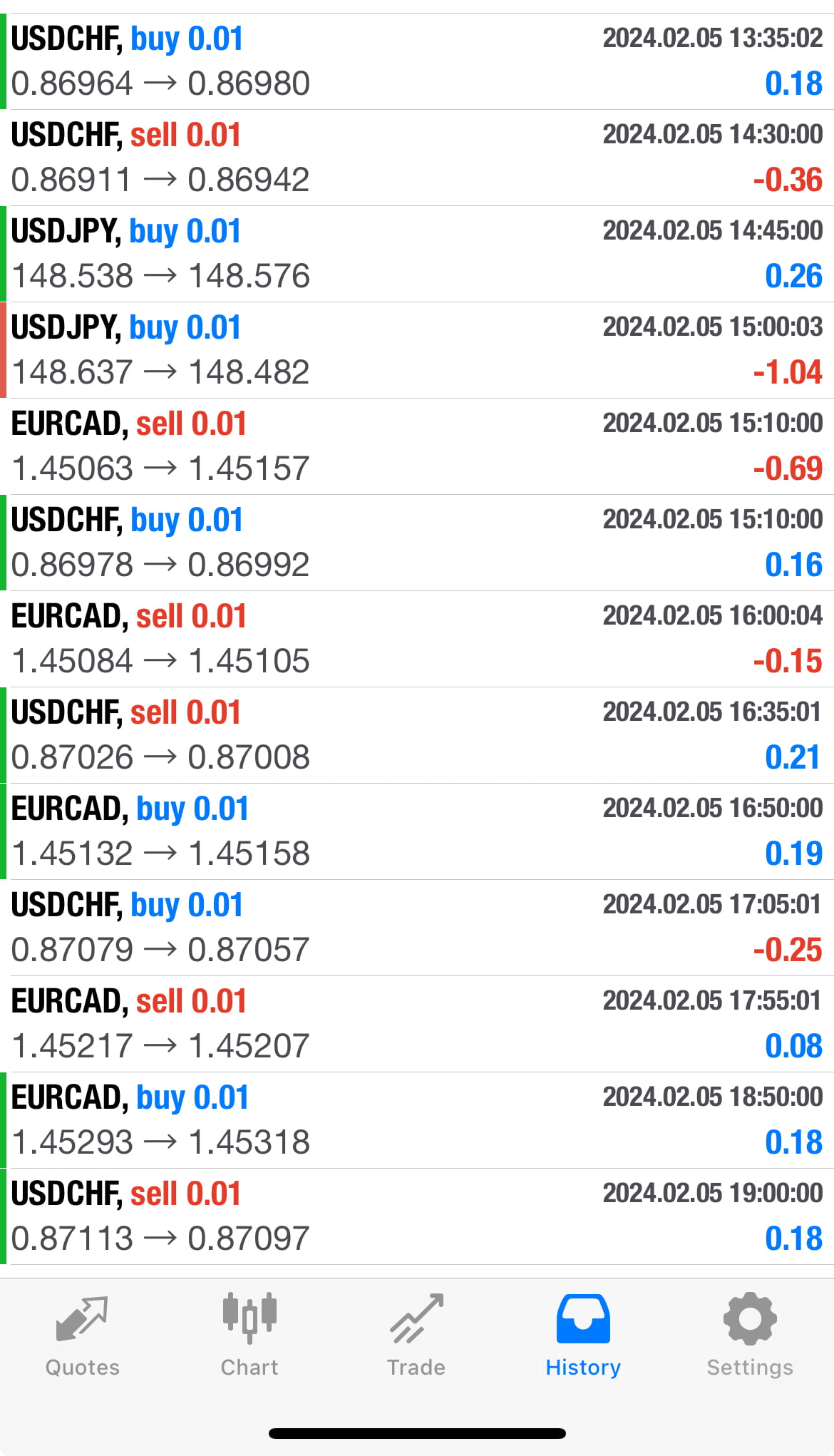Show the EURCAD buy deal at 16:50:00
The width and height of the screenshot is (834, 1456).
(417, 831)
